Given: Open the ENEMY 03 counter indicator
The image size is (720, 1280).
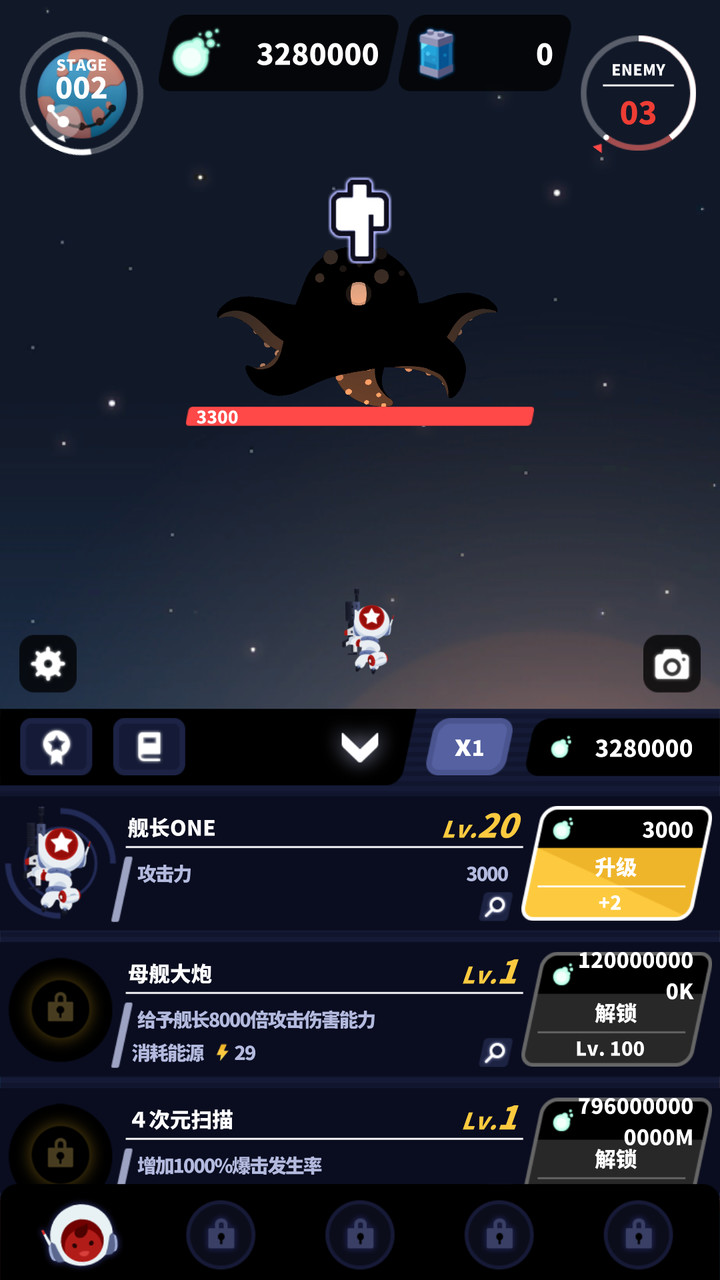Looking at the screenshot, I should (x=638, y=92).
